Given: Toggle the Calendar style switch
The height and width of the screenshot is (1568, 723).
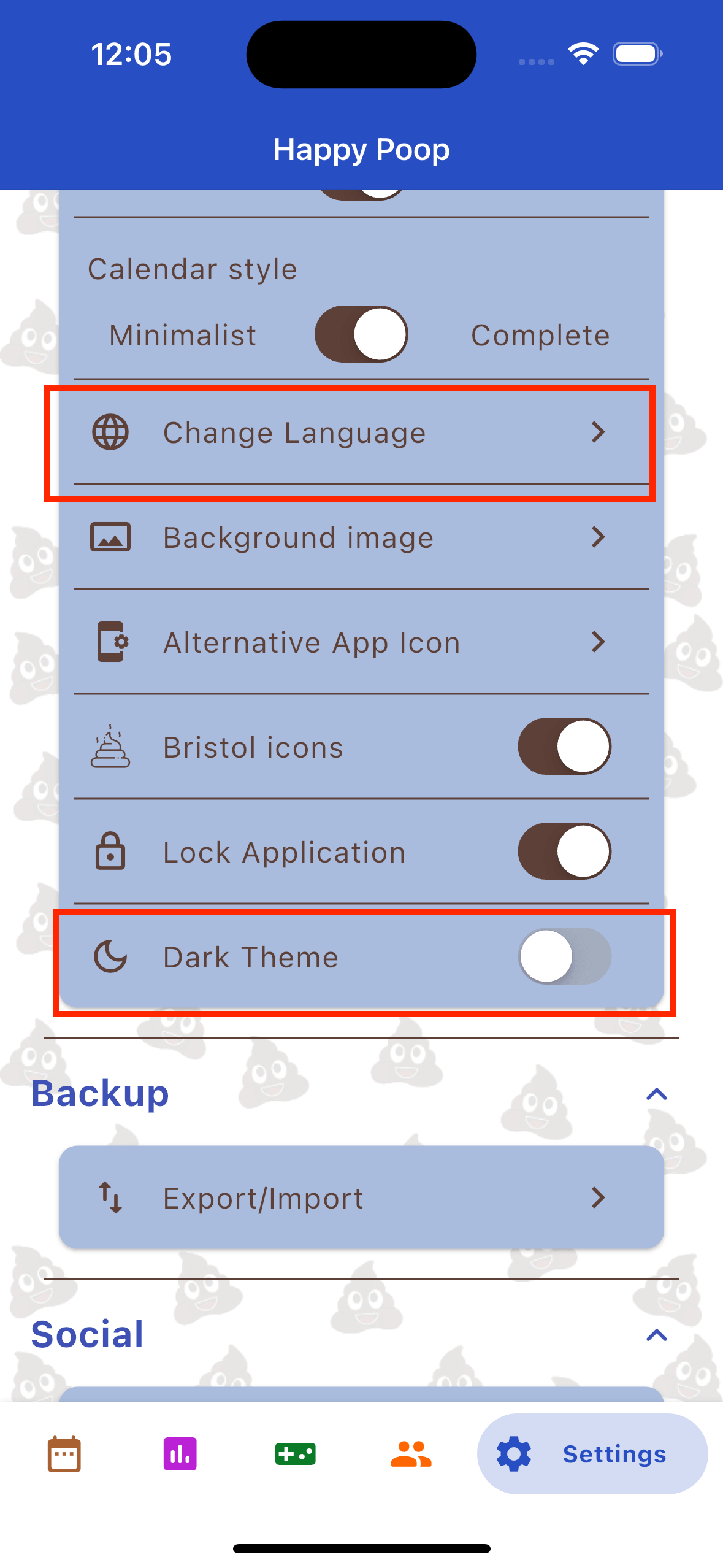Looking at the screenshot, I should click(361, 334).
